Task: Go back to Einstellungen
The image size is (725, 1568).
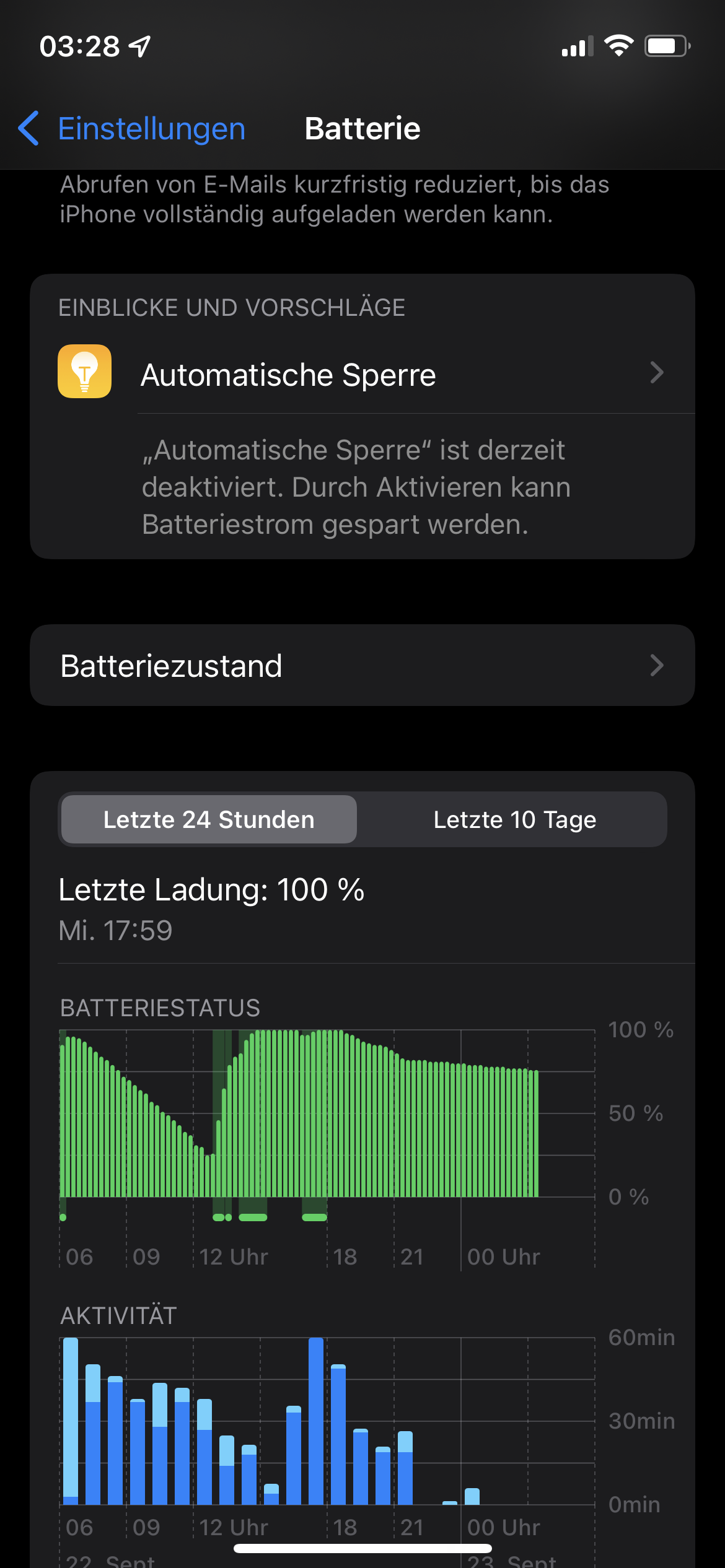Action: [132, 129]
